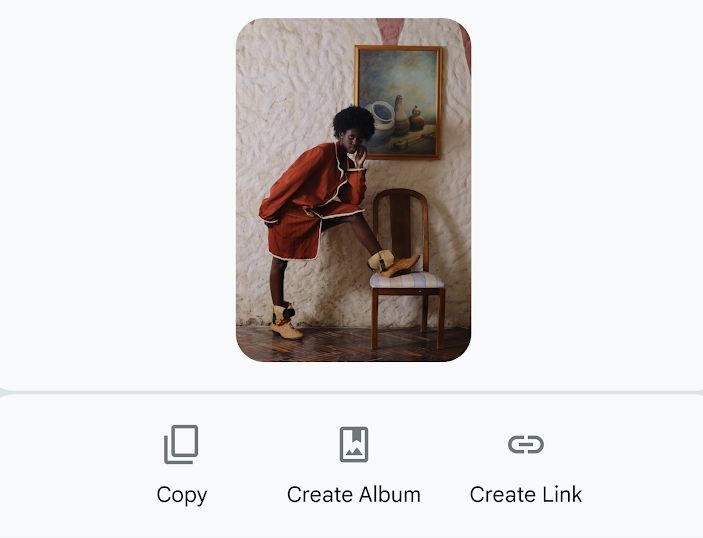Open the selected photo preview
Image resolution: width=703 pixels, height=538 pixels.
click(353, 189)
